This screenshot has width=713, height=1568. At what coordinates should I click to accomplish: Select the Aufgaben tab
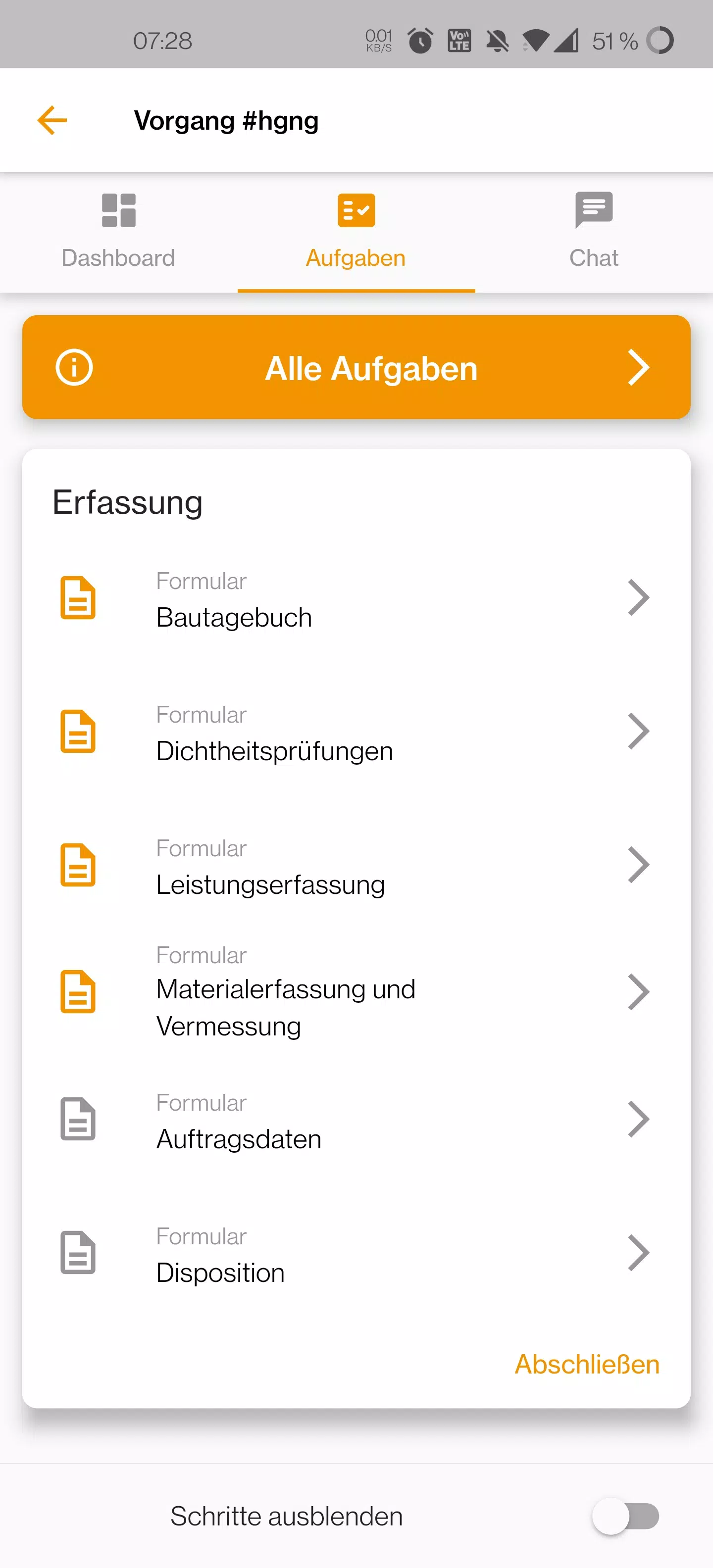[356, 231]
